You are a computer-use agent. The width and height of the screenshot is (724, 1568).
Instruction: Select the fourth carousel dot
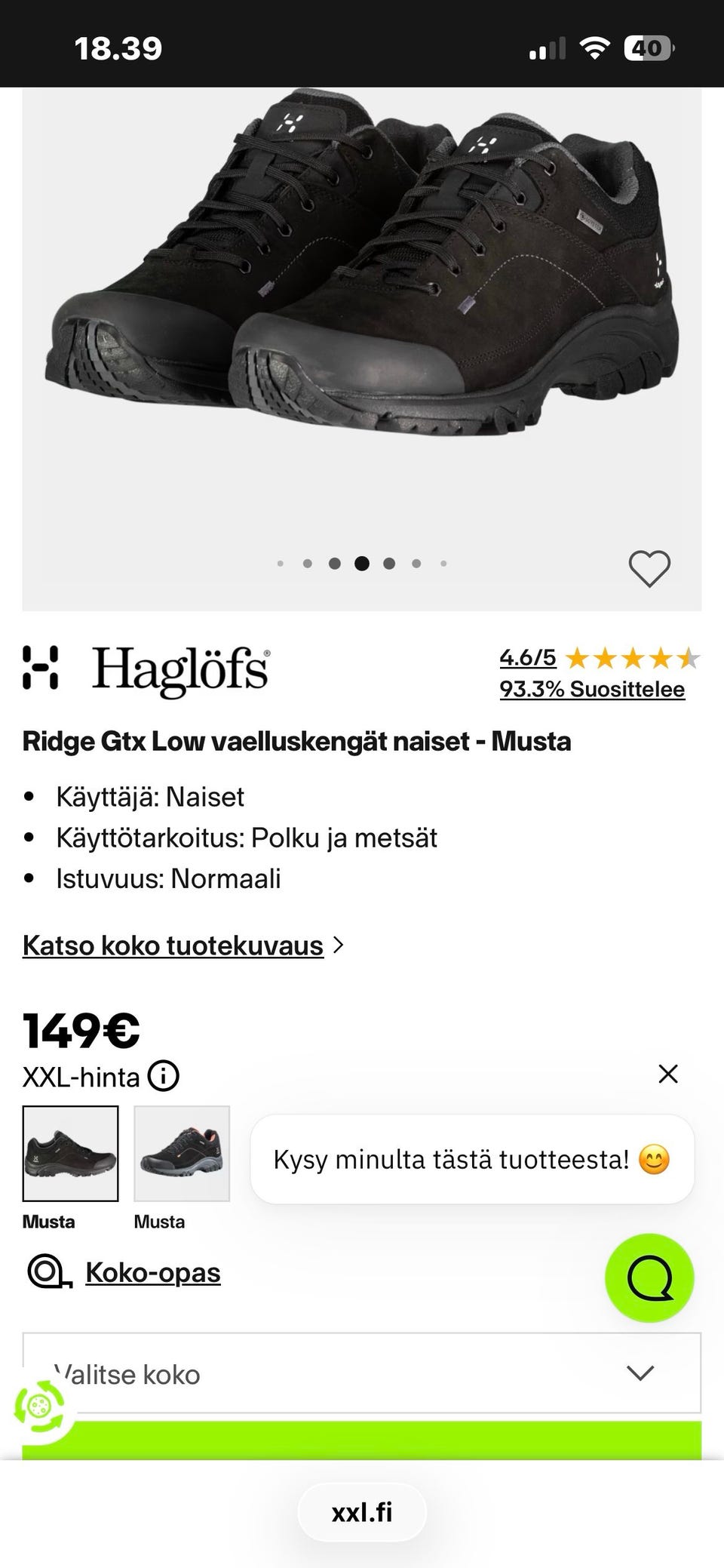click(x=362, y=563)
